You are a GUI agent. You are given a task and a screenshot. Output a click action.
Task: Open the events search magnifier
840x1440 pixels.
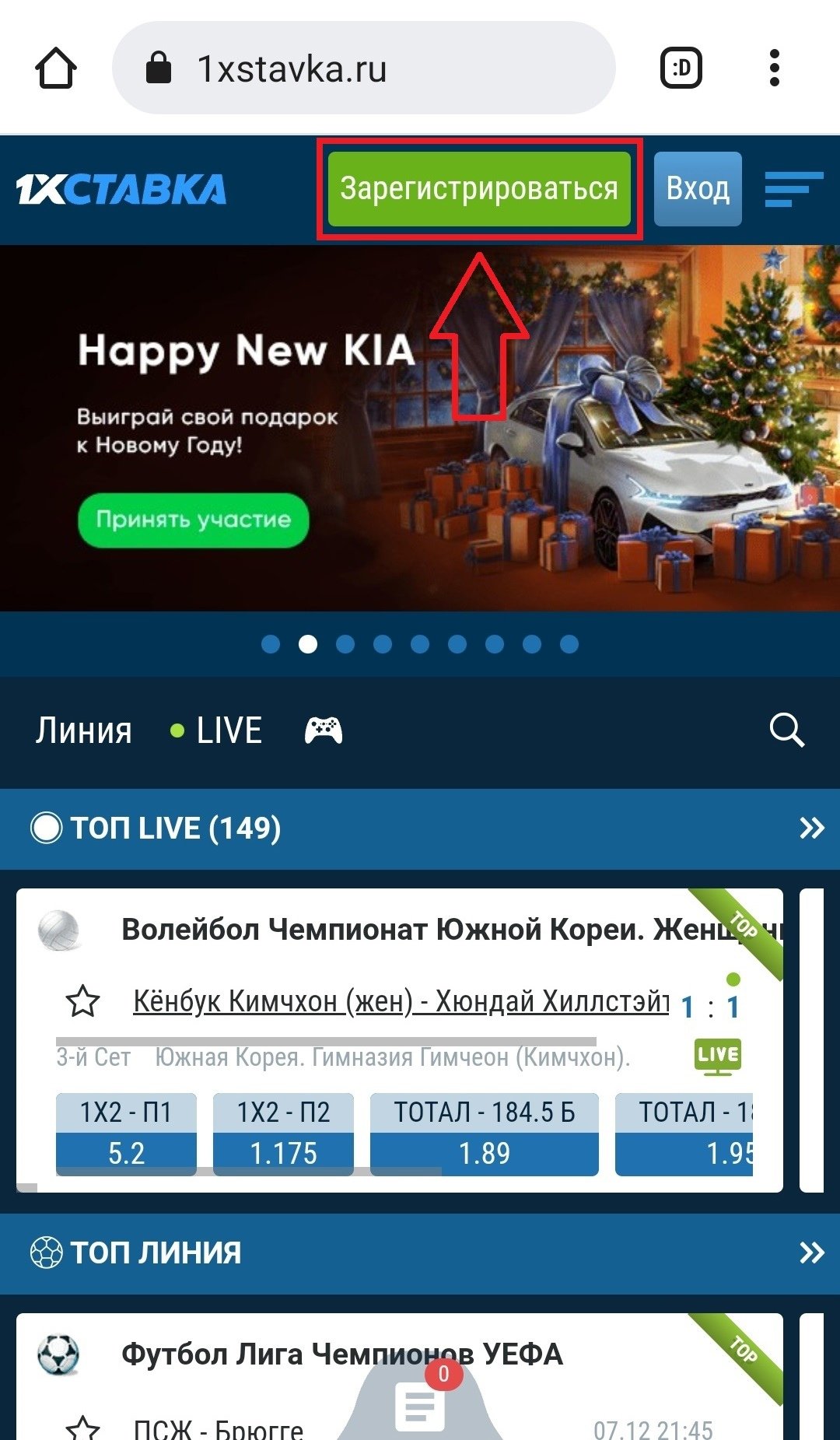786,731
